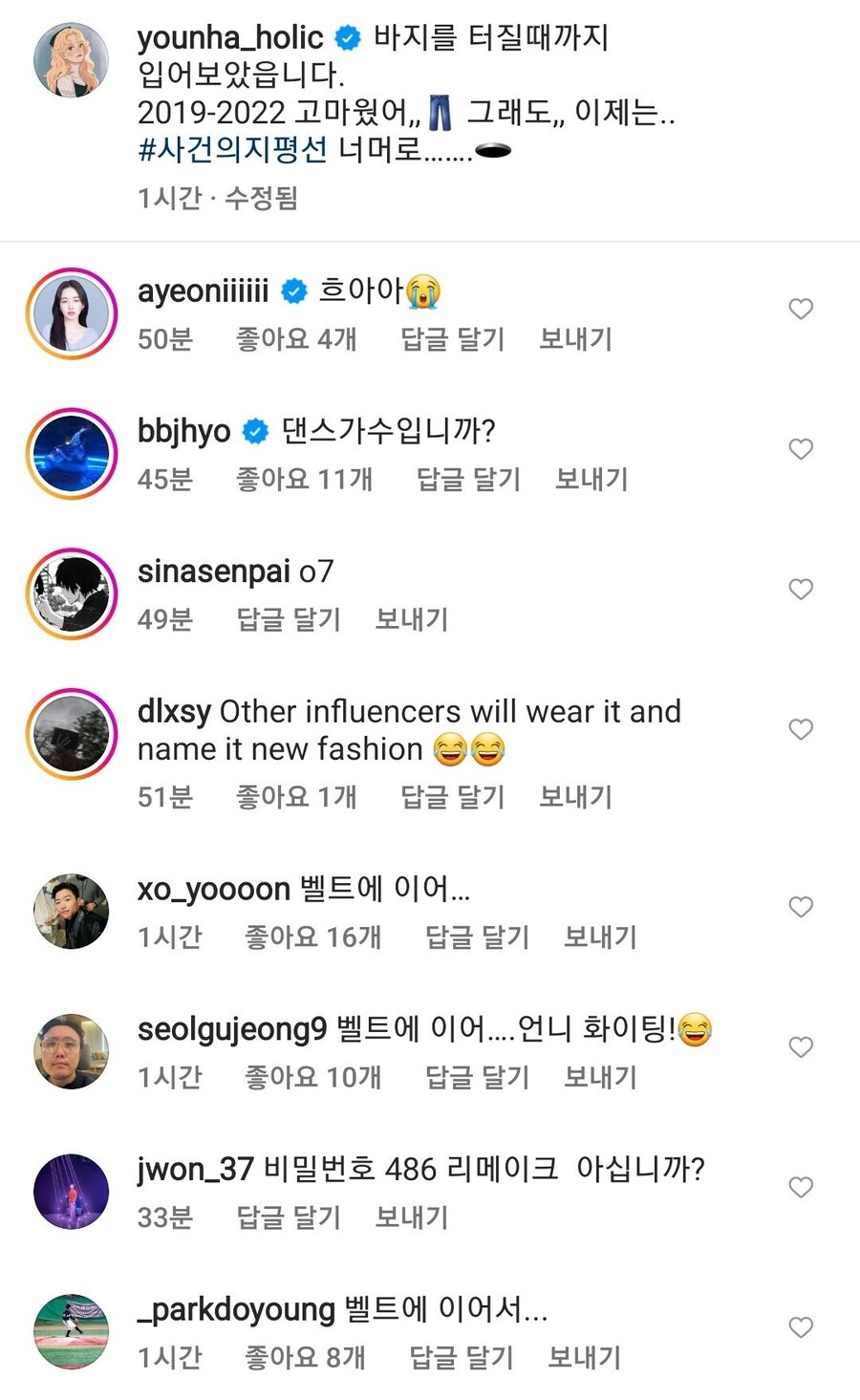Reply to sinasenpai using 답글 달기
Screen dimensions: 860x1400
point(290,619)
